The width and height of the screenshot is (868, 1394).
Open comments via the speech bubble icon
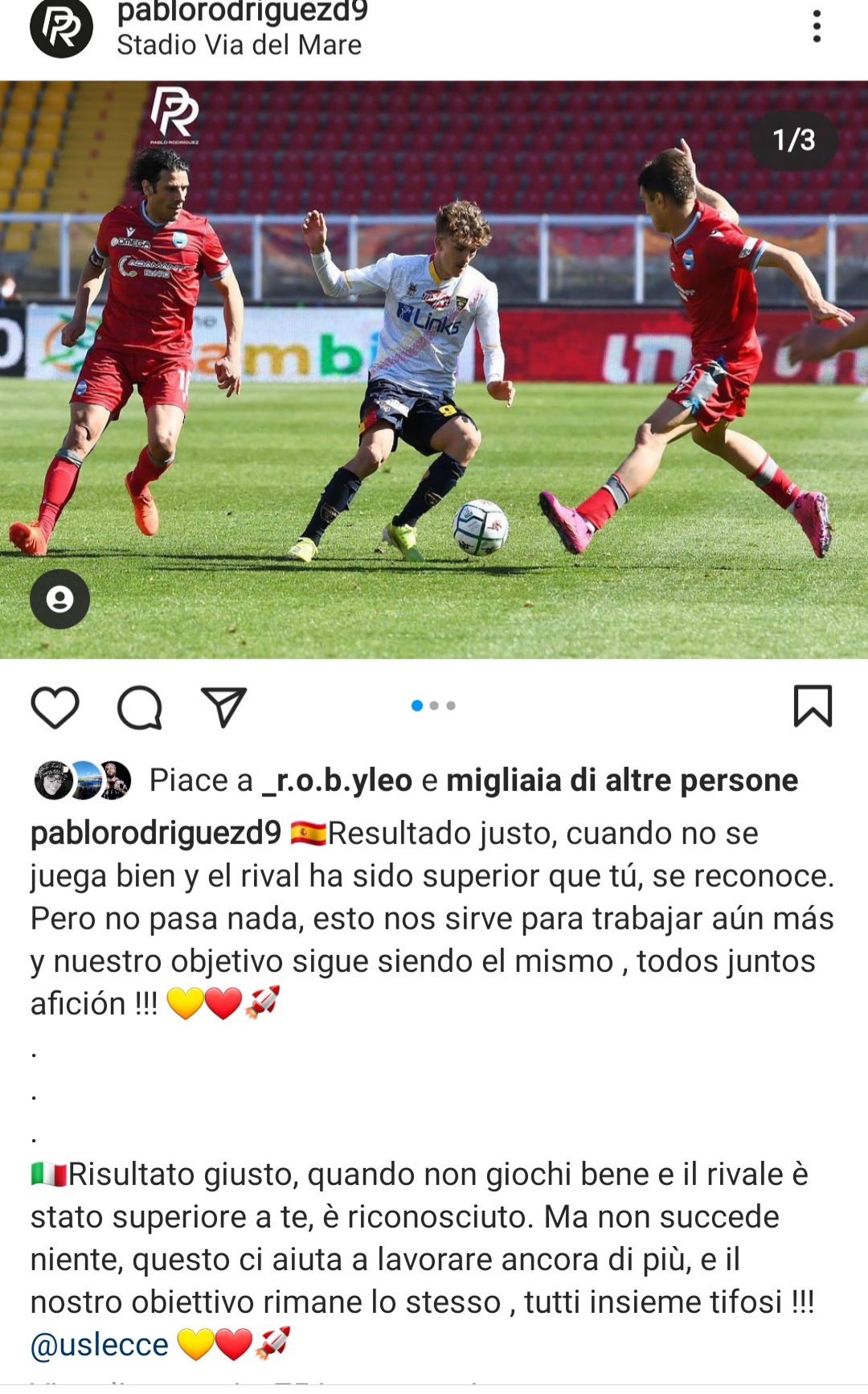point(140,707)
